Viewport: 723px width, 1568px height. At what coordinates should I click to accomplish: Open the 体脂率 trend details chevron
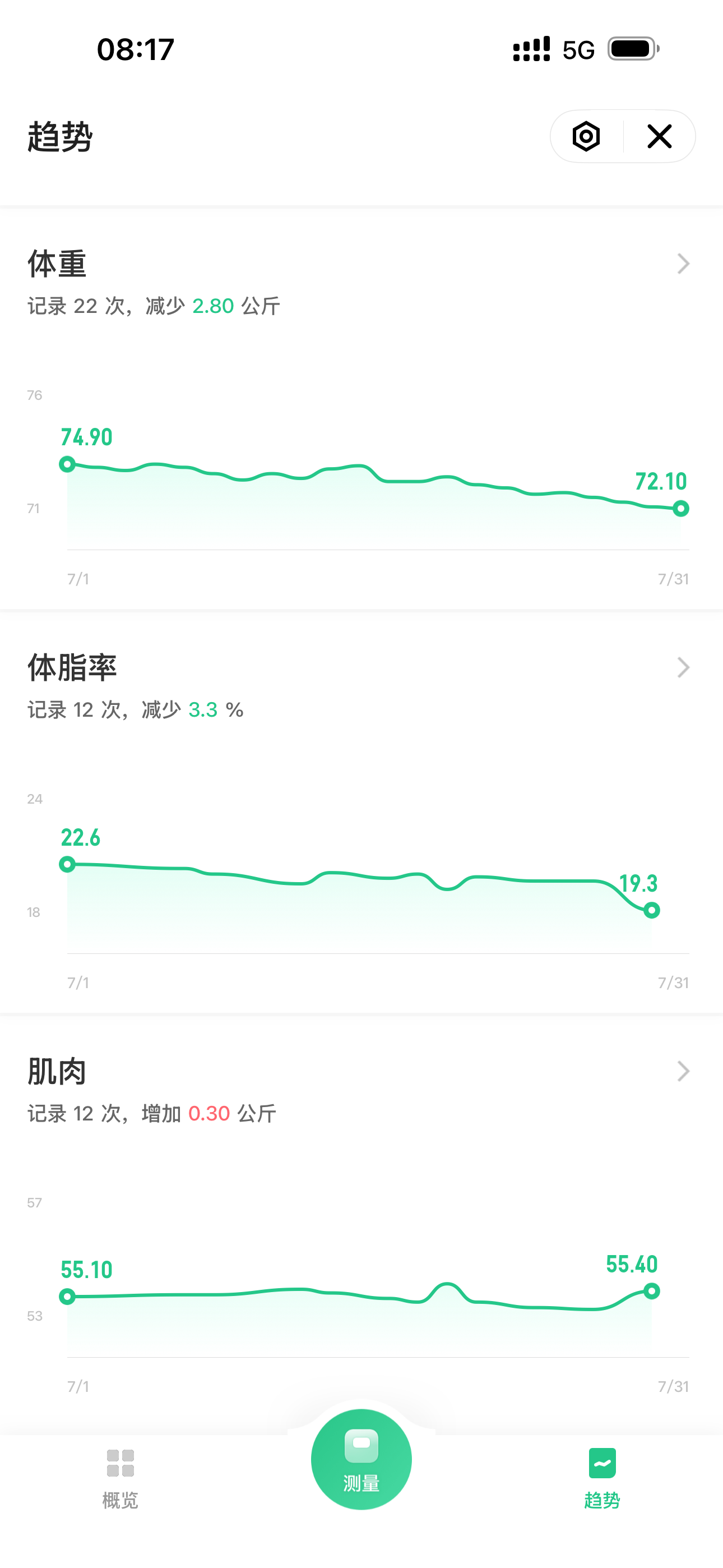point(683,668)
